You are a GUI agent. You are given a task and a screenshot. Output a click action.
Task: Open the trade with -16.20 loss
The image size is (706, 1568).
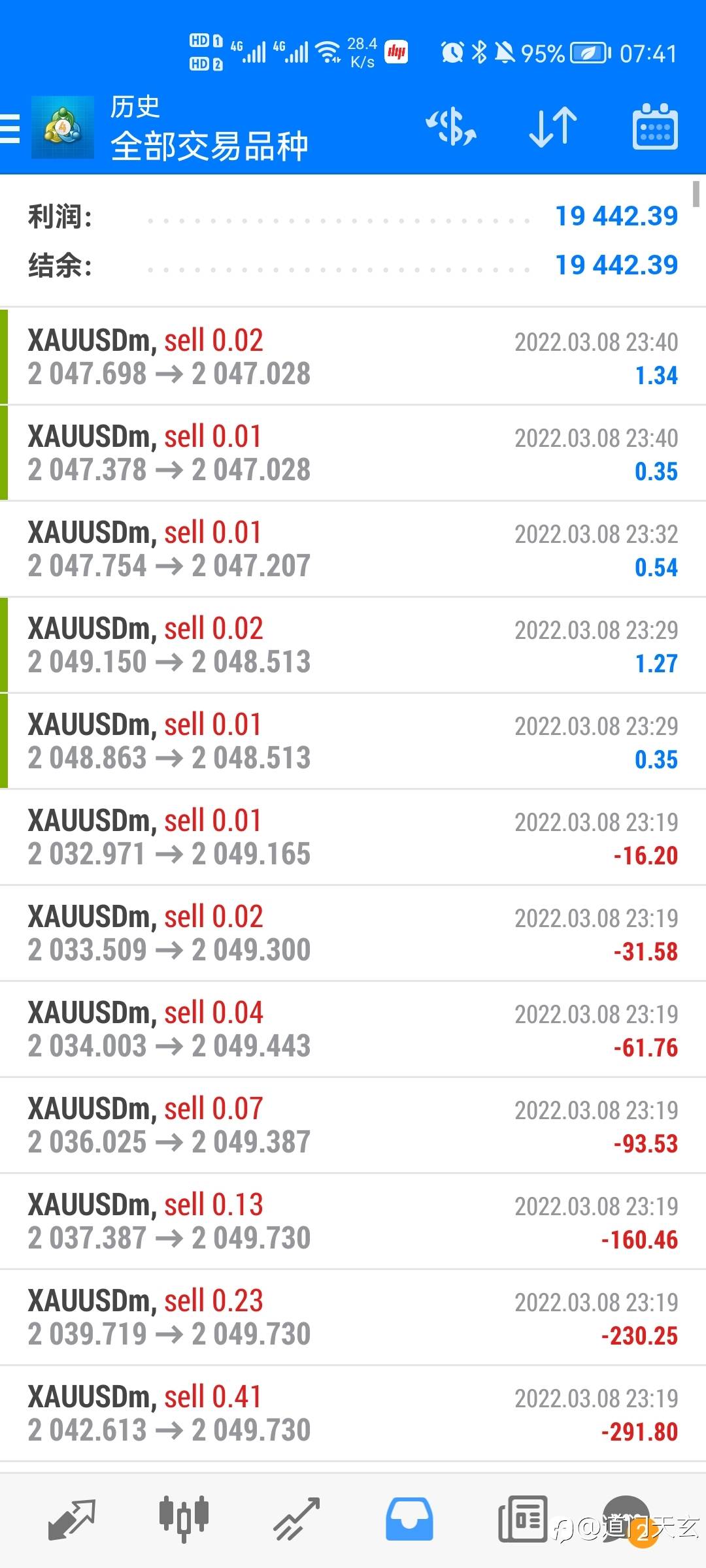click(x=353, y=837)
